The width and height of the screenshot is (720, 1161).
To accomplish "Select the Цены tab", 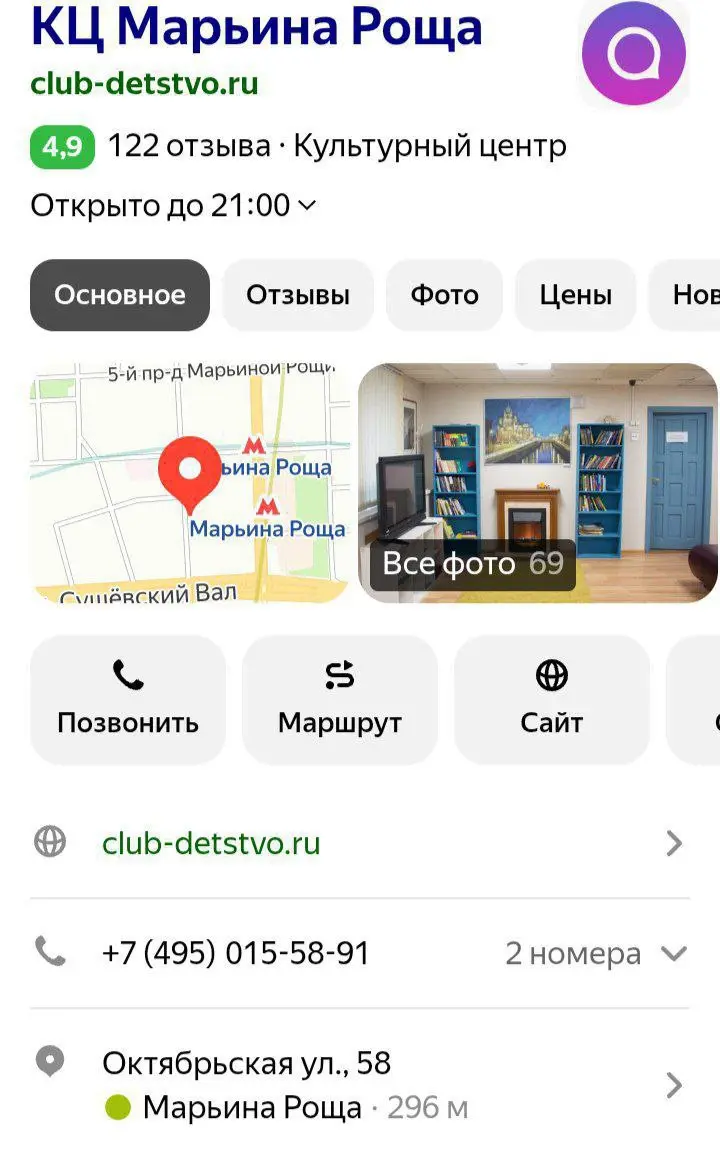I will click(x=575, y=294).
